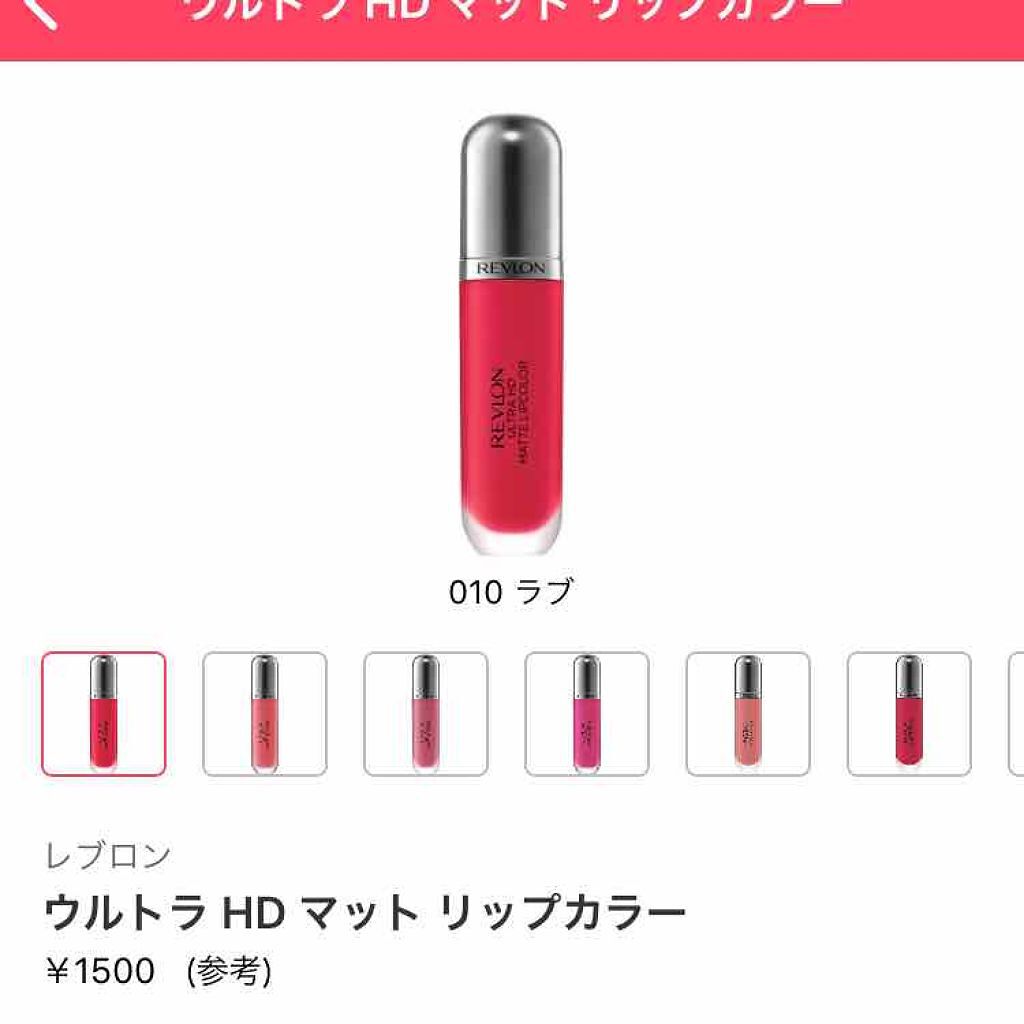
Task: Choose the fifth nude beige shade thumbnail
Action: click(x=748, y=714)
